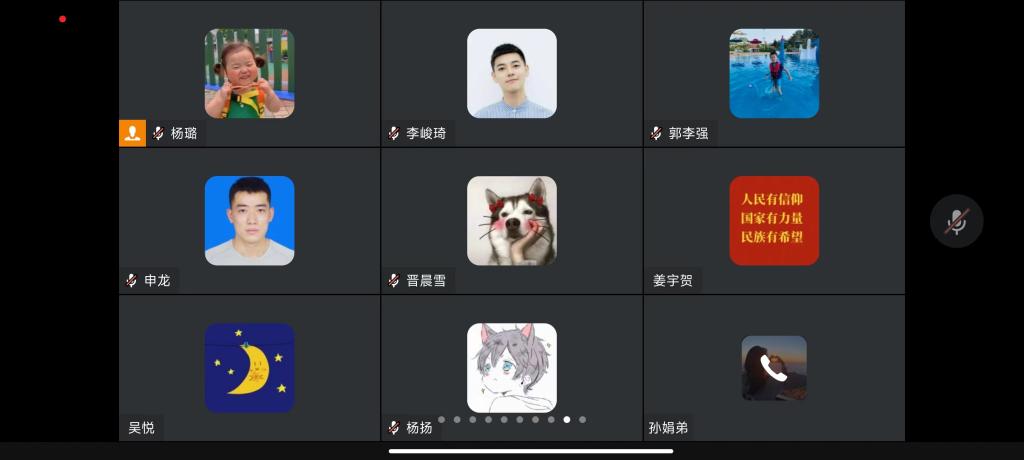The height and width of the screenshot is (460, 1024).
Task: Tap the page indicator dots
Action: pyautogui.click(x=511, y=420)
